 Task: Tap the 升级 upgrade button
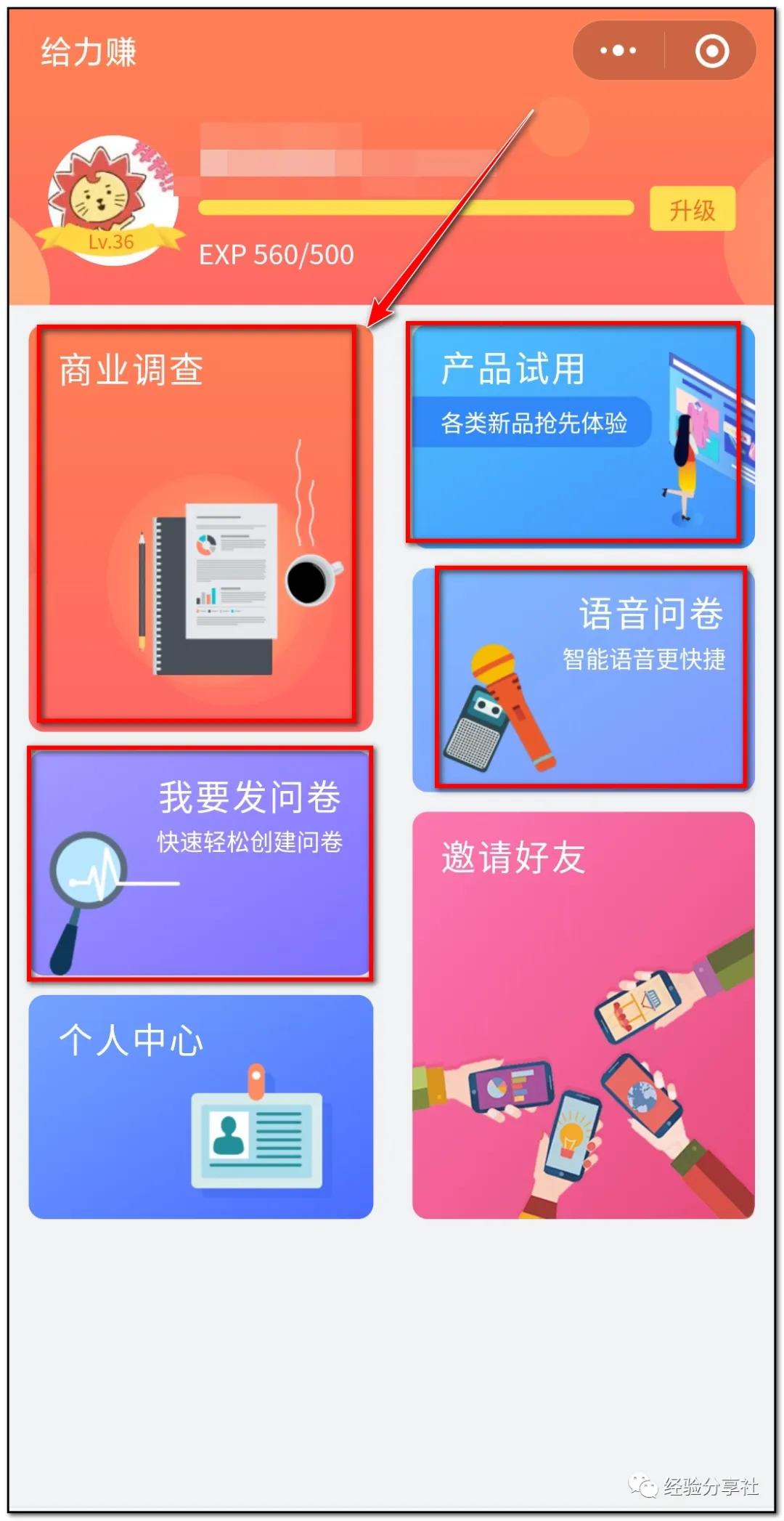coord(691,209)
